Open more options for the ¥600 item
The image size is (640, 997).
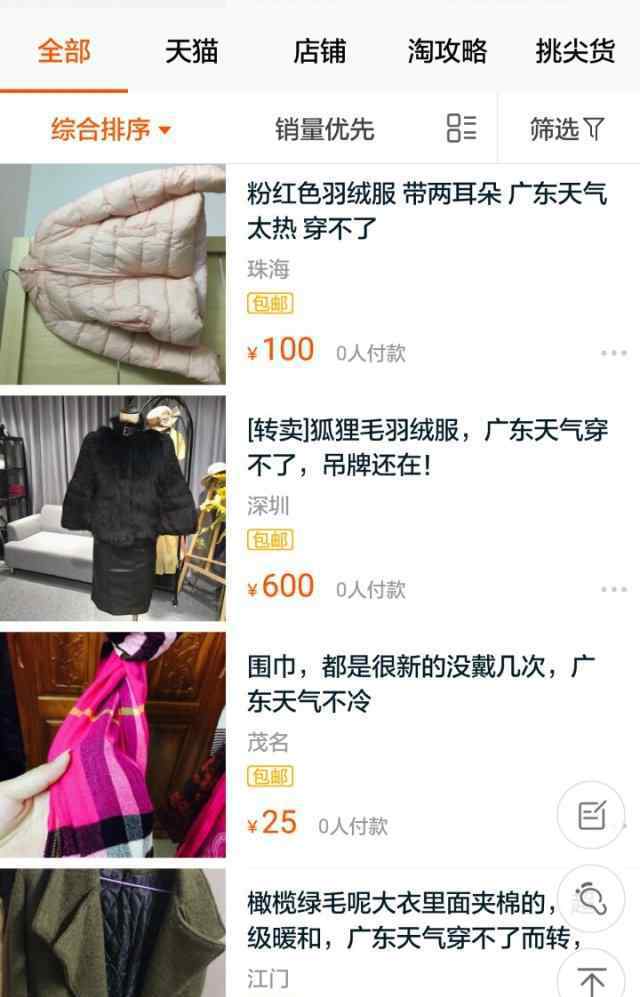point(613,590)
